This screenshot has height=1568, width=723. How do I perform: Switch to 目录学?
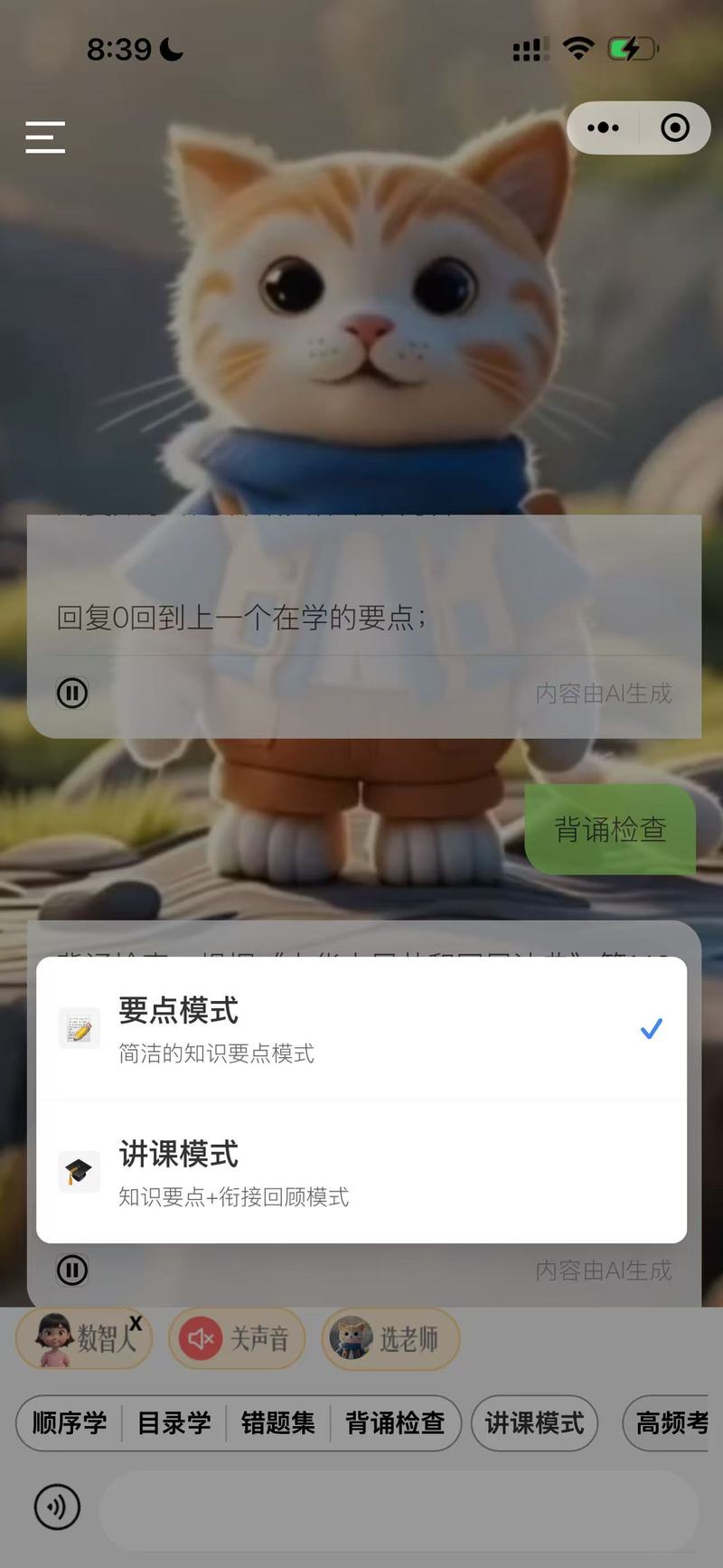point(174,1423)
